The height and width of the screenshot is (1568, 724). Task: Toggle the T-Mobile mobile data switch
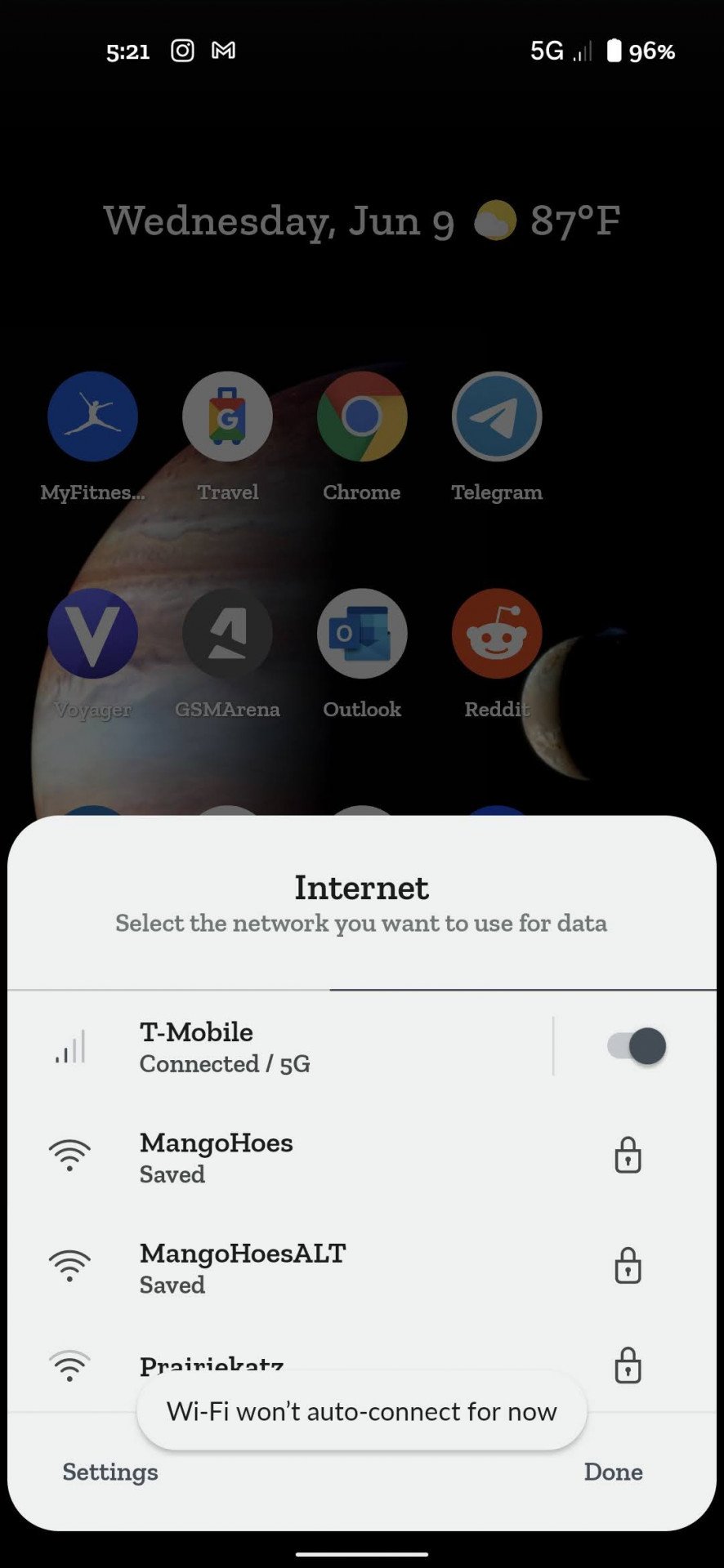pyautogui.click(x=637, y=1046)
